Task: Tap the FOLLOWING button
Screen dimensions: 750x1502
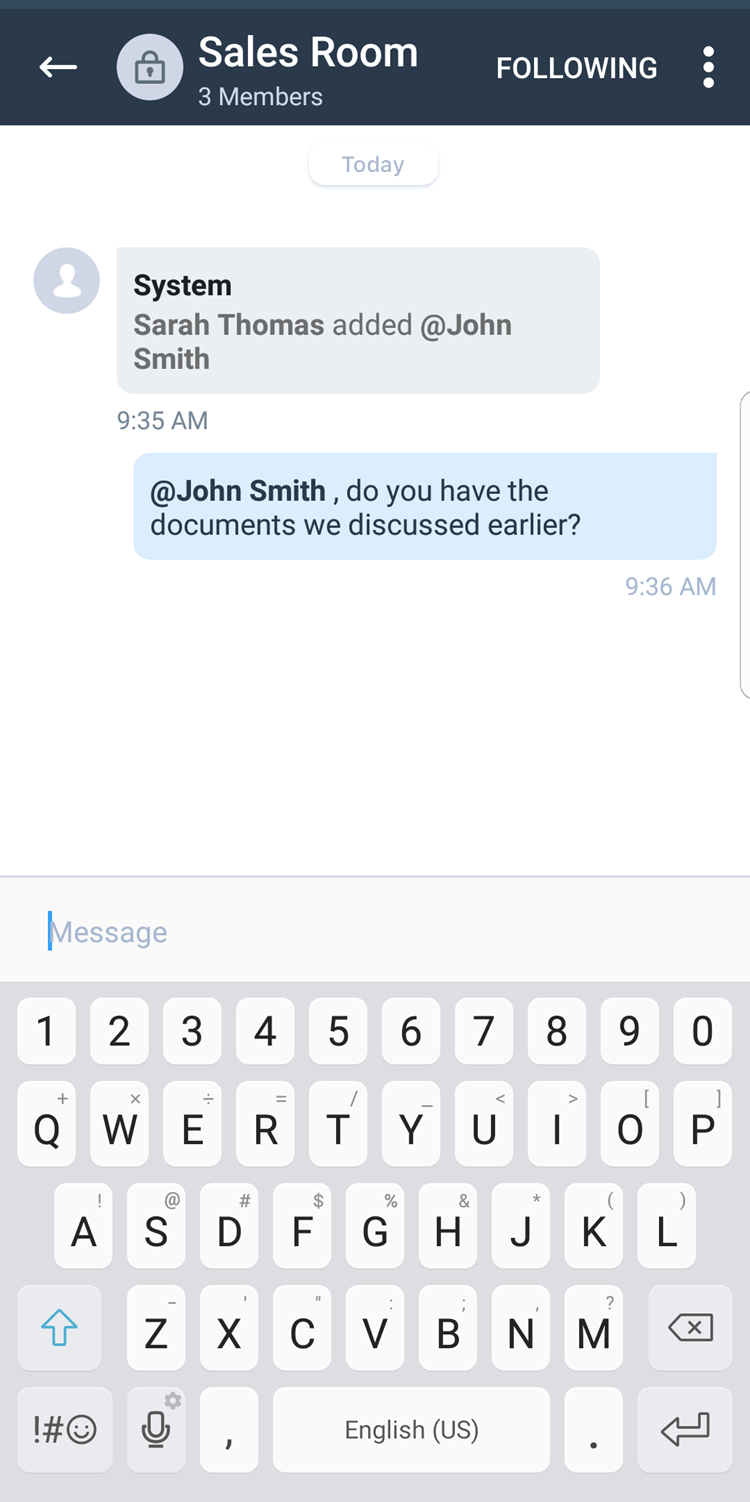Action: (x=577, y=68)
